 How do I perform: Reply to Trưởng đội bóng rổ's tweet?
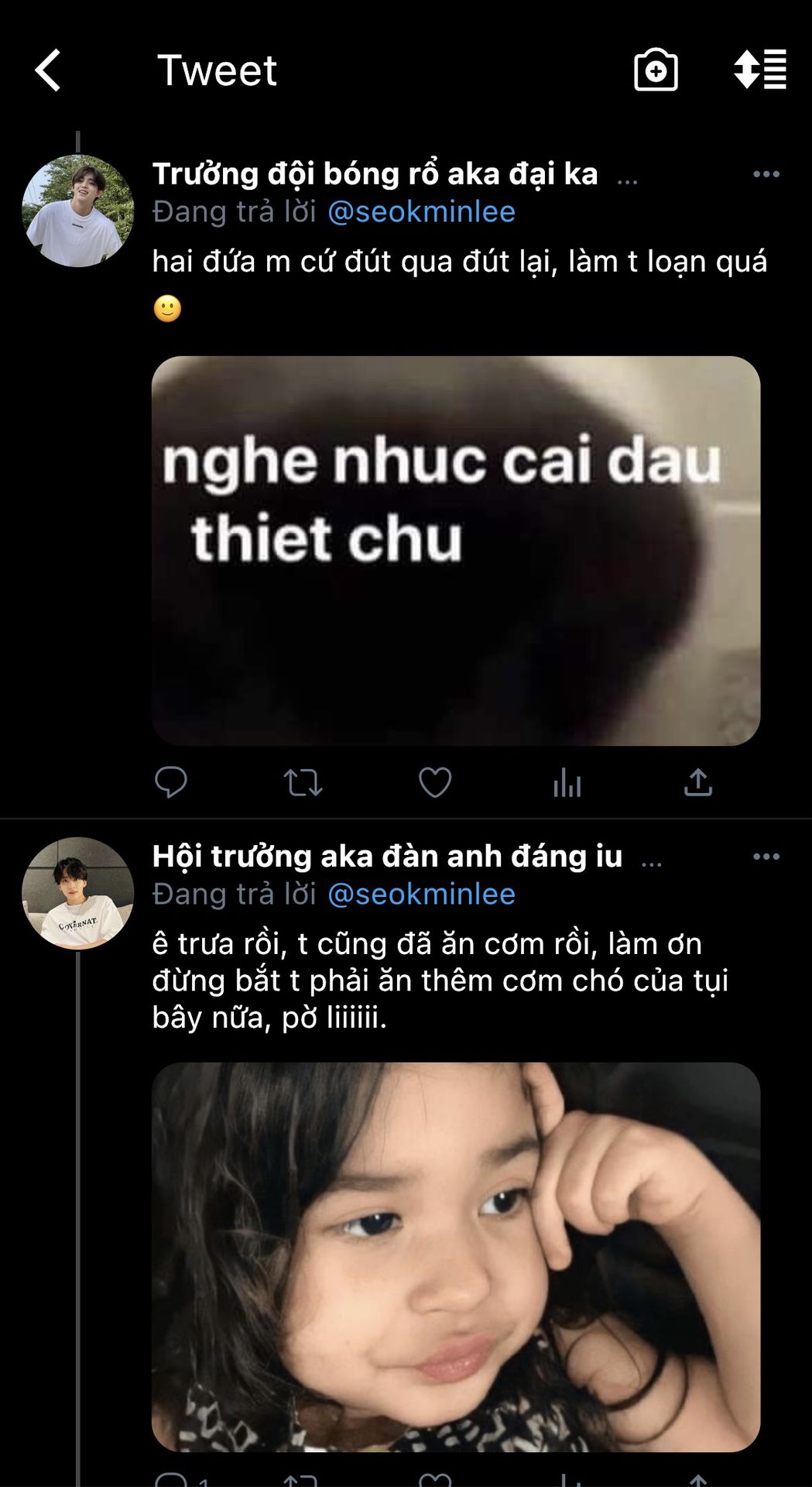coord(171,782)
